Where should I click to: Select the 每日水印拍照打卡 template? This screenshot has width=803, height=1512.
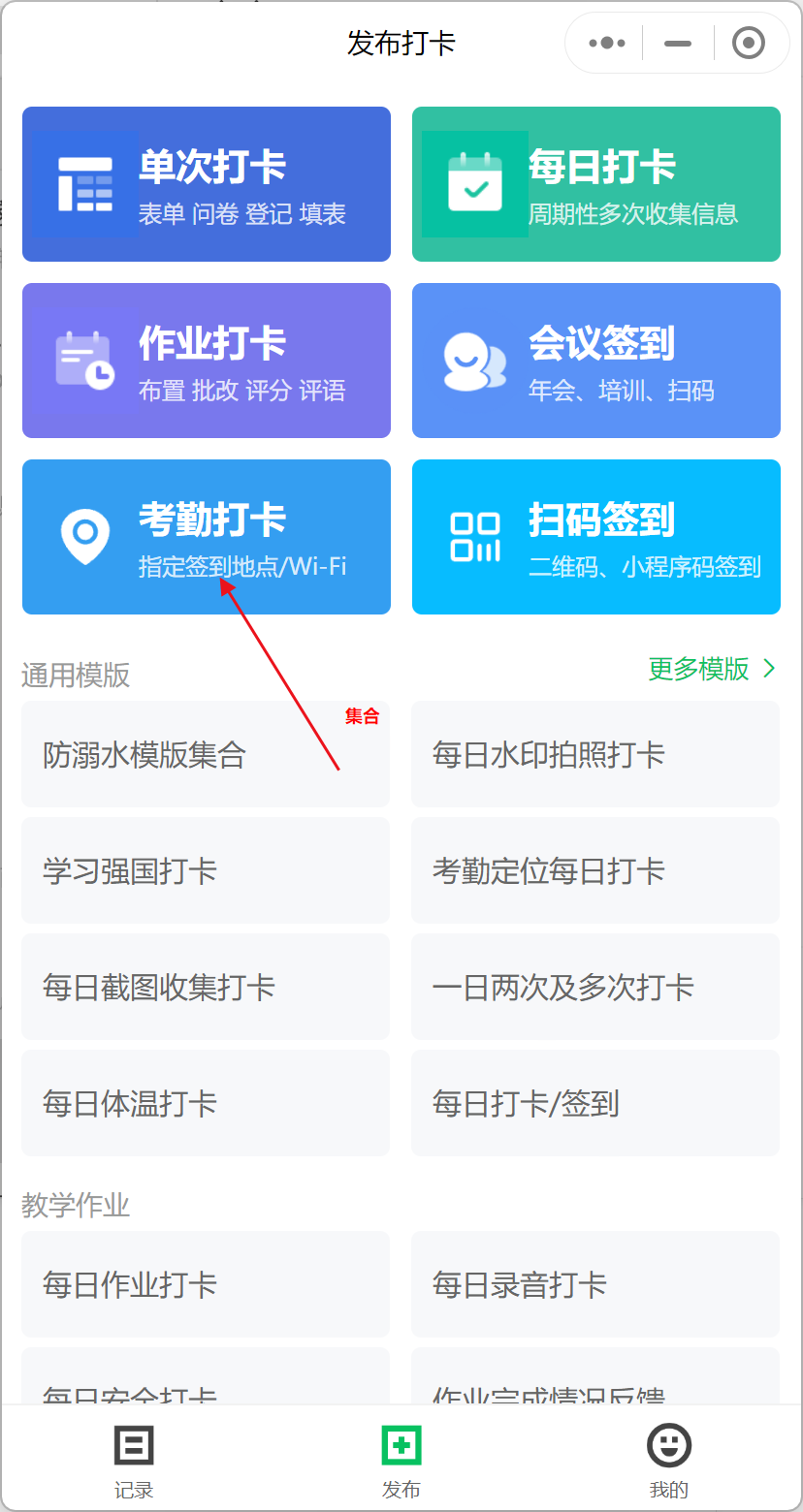(595, 754)
